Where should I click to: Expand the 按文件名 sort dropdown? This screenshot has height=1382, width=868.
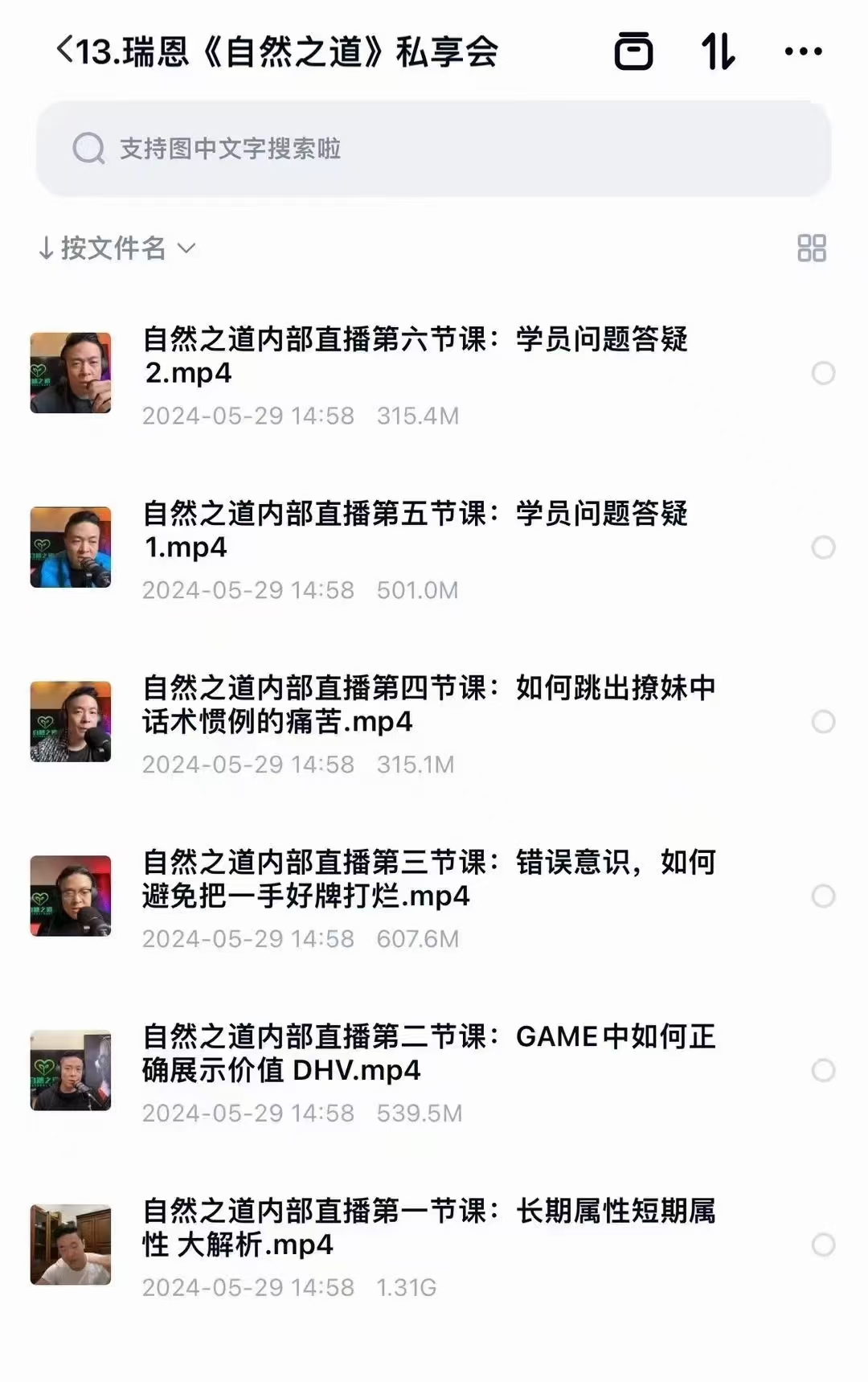tap(117, 248)
